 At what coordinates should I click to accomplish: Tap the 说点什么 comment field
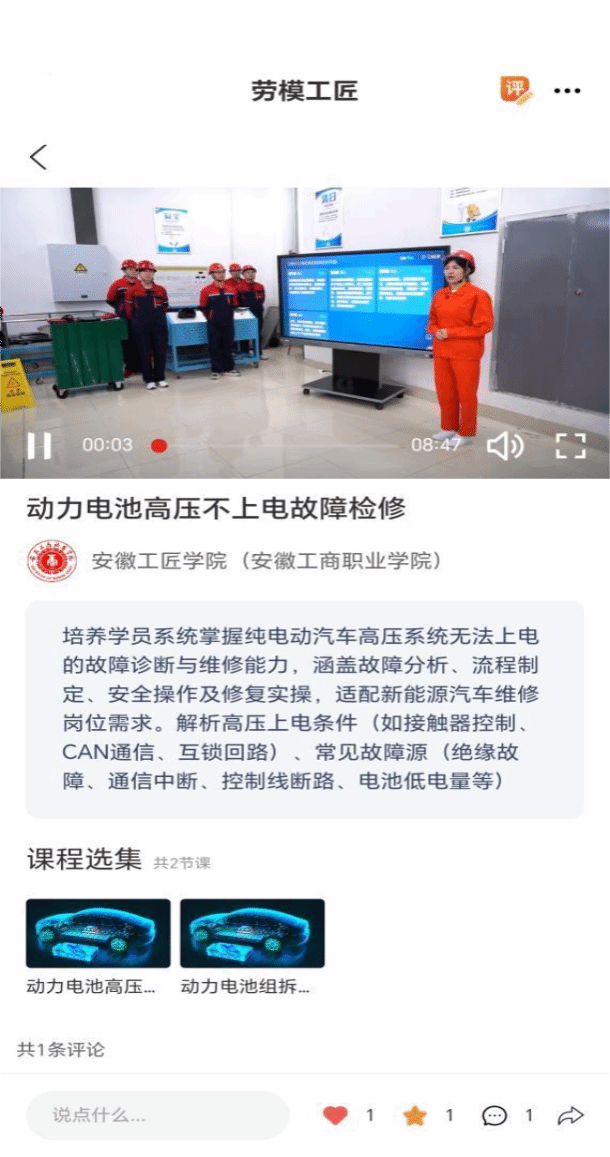click(x=157, y=1115)
